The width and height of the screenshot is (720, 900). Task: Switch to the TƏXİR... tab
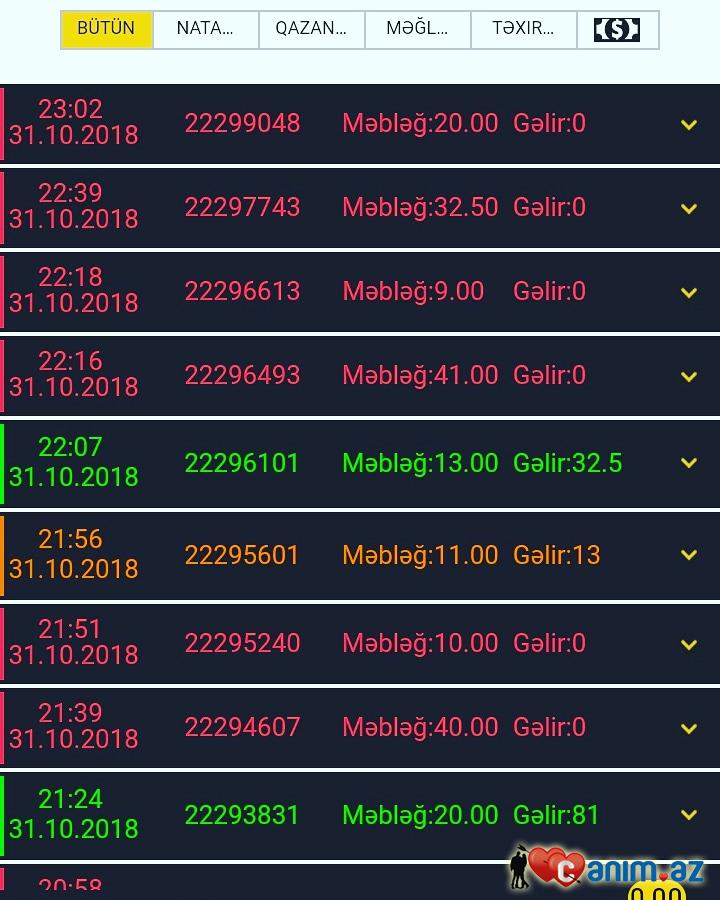coord(523,29)
